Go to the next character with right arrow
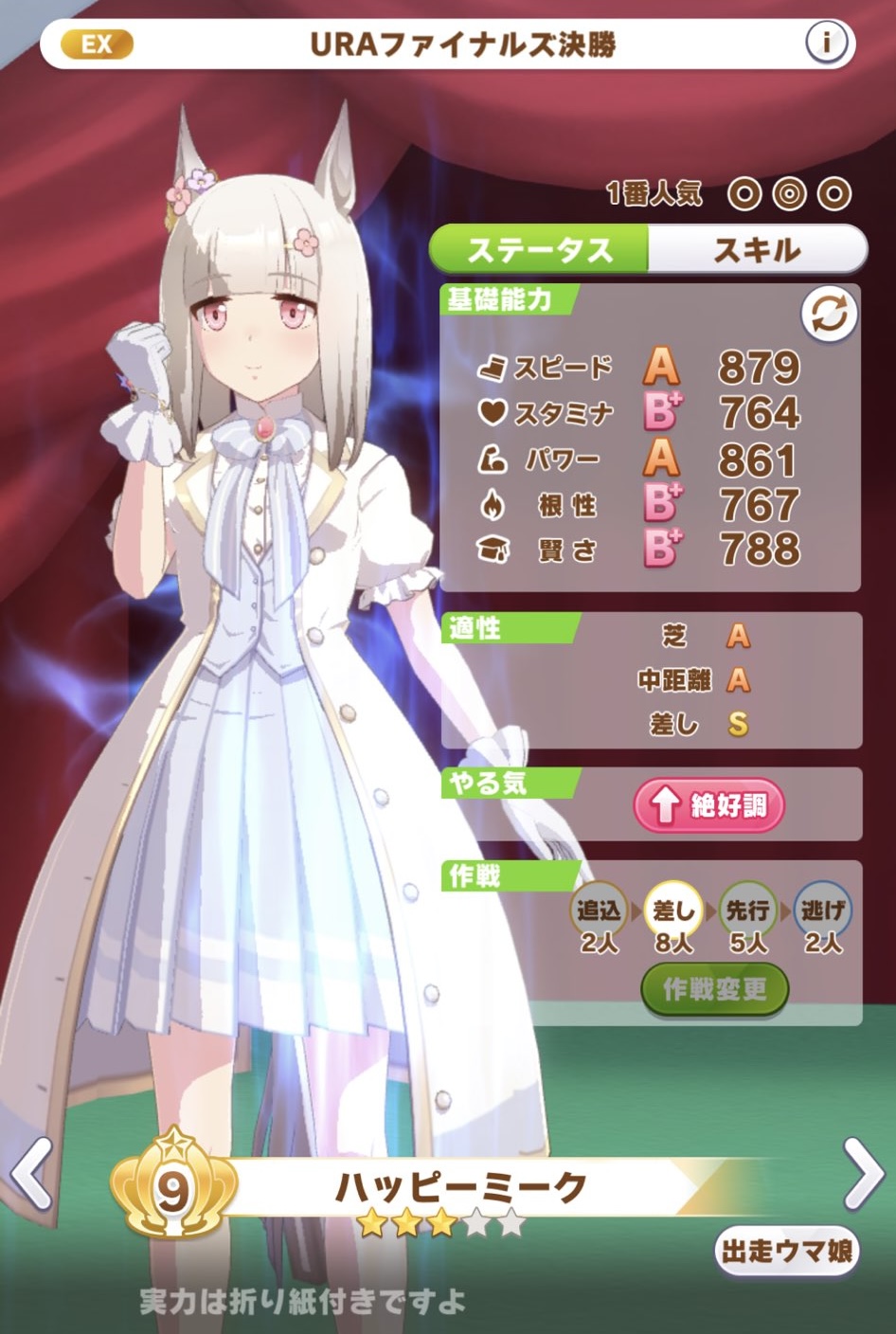 (x=864, y=1173)
